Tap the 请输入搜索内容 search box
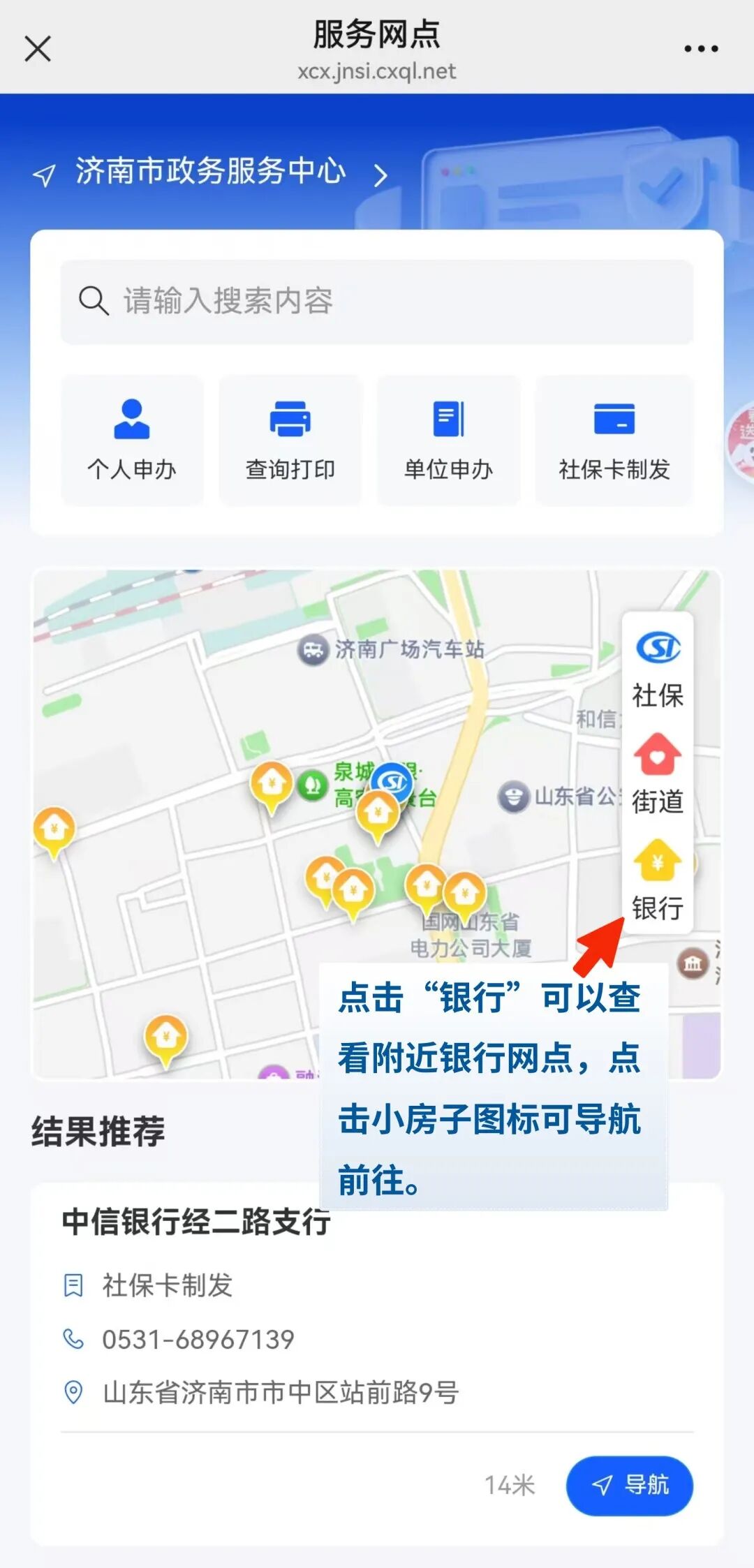Screen dimensions: 754x1568 pyautogui.click(x=377, y=302)
